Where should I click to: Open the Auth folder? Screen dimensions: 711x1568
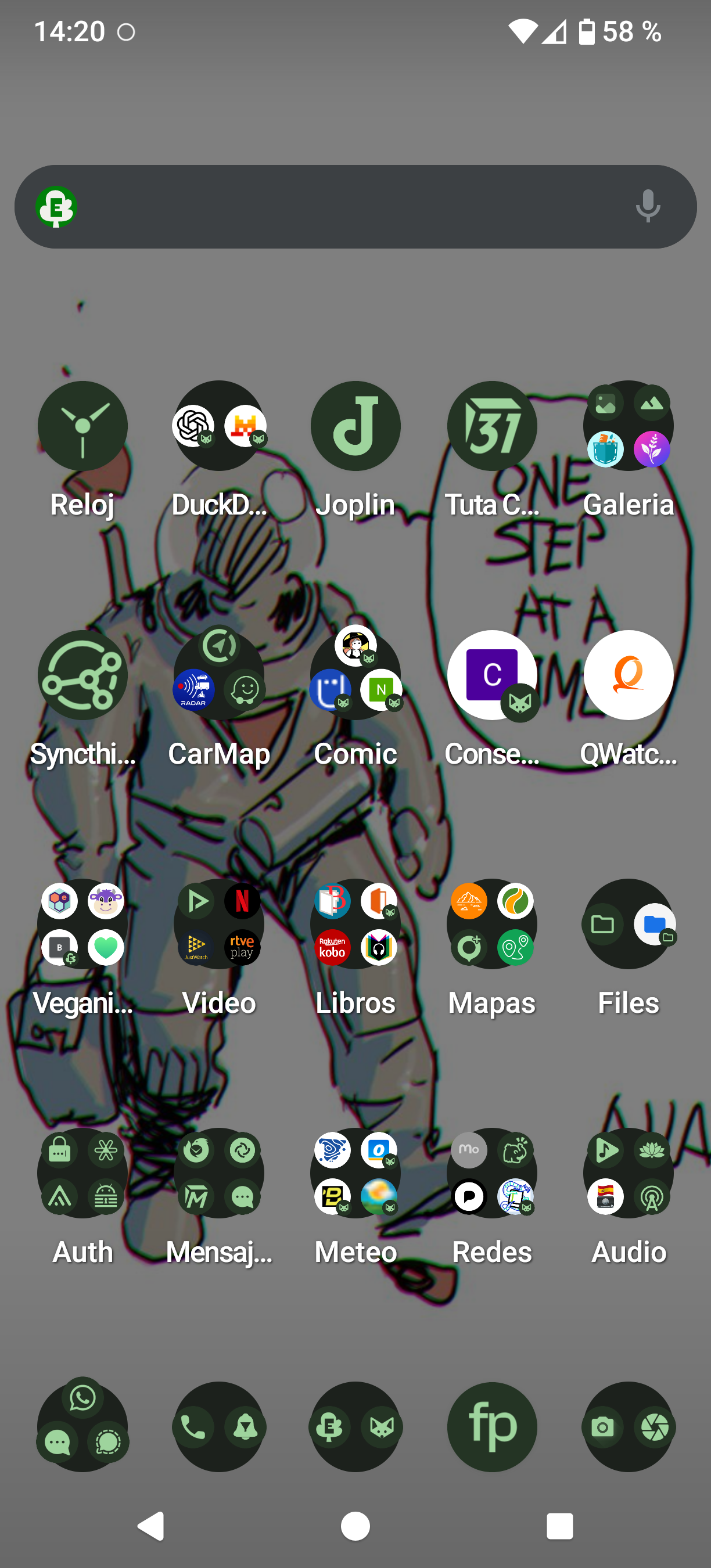[82, 1173]
